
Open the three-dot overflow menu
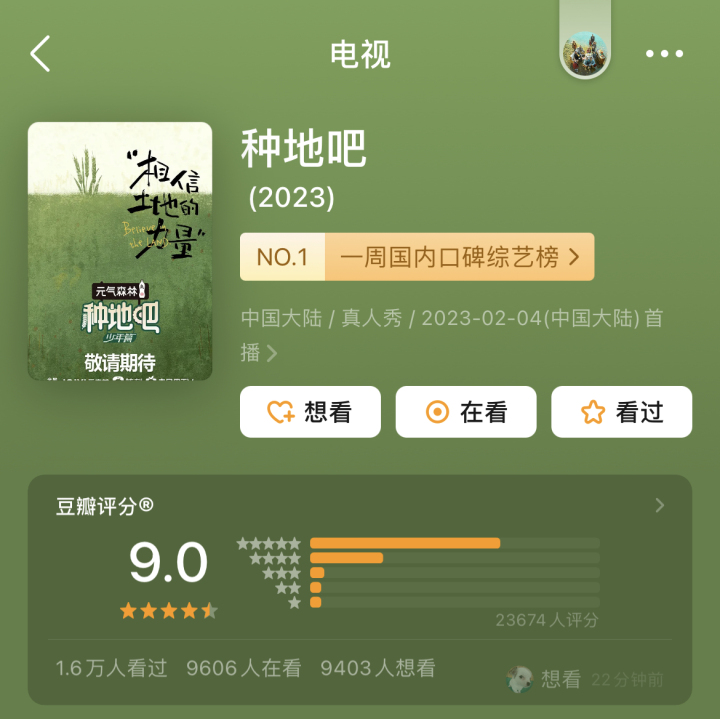click(664, 54)
